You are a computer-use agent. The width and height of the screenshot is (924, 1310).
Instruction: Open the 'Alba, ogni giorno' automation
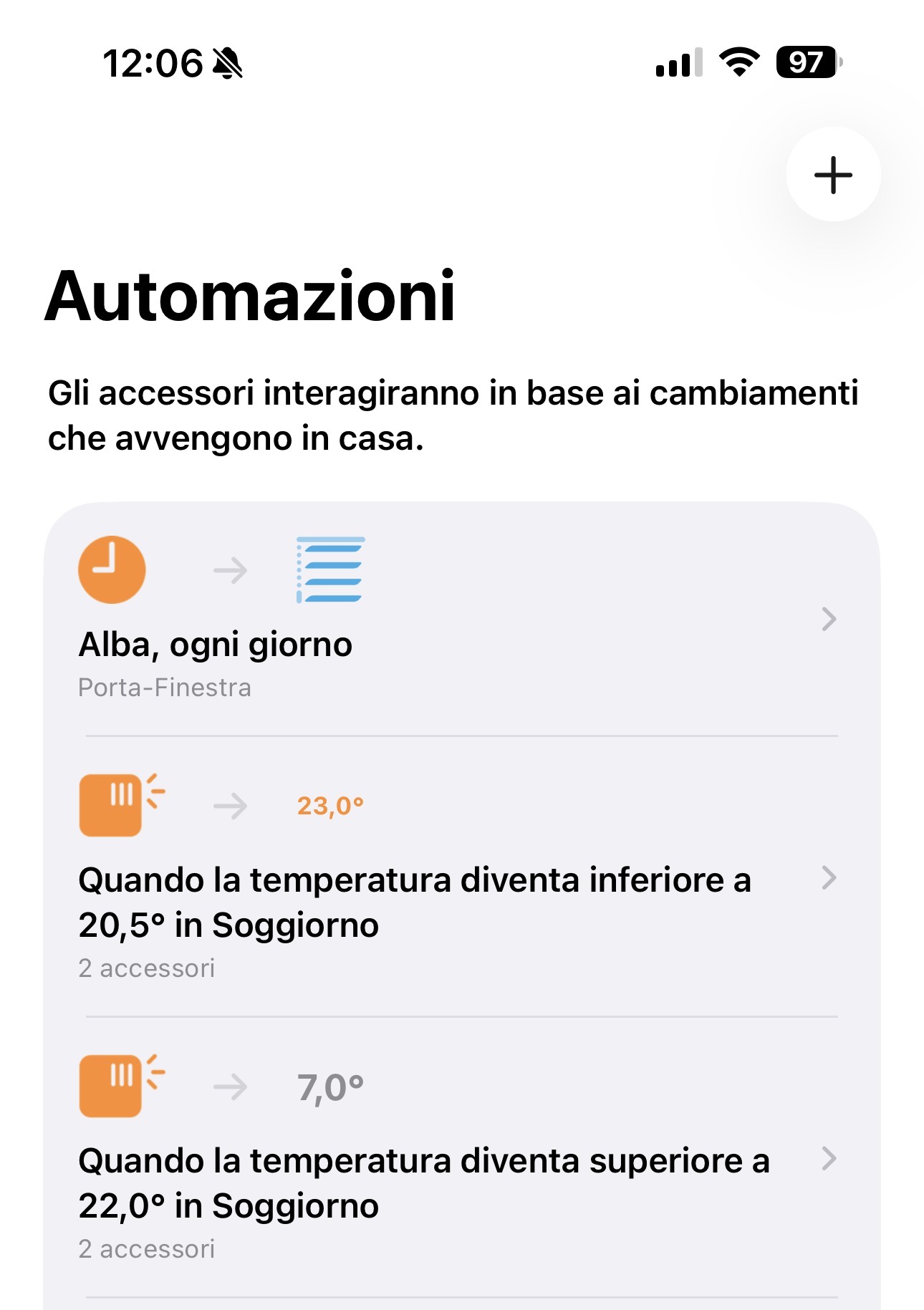[458, 620]
